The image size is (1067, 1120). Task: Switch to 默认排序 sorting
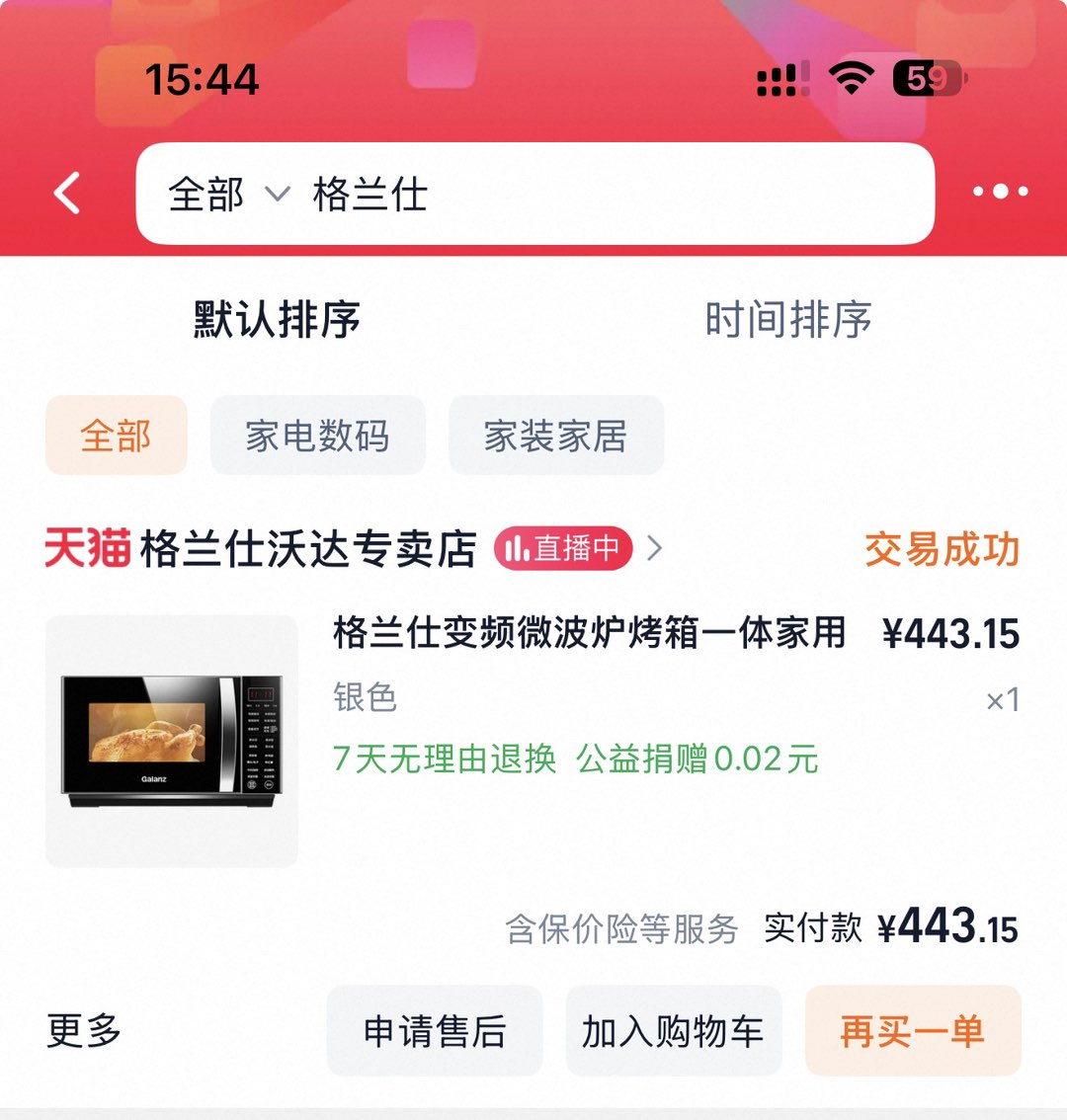point(277,319)
